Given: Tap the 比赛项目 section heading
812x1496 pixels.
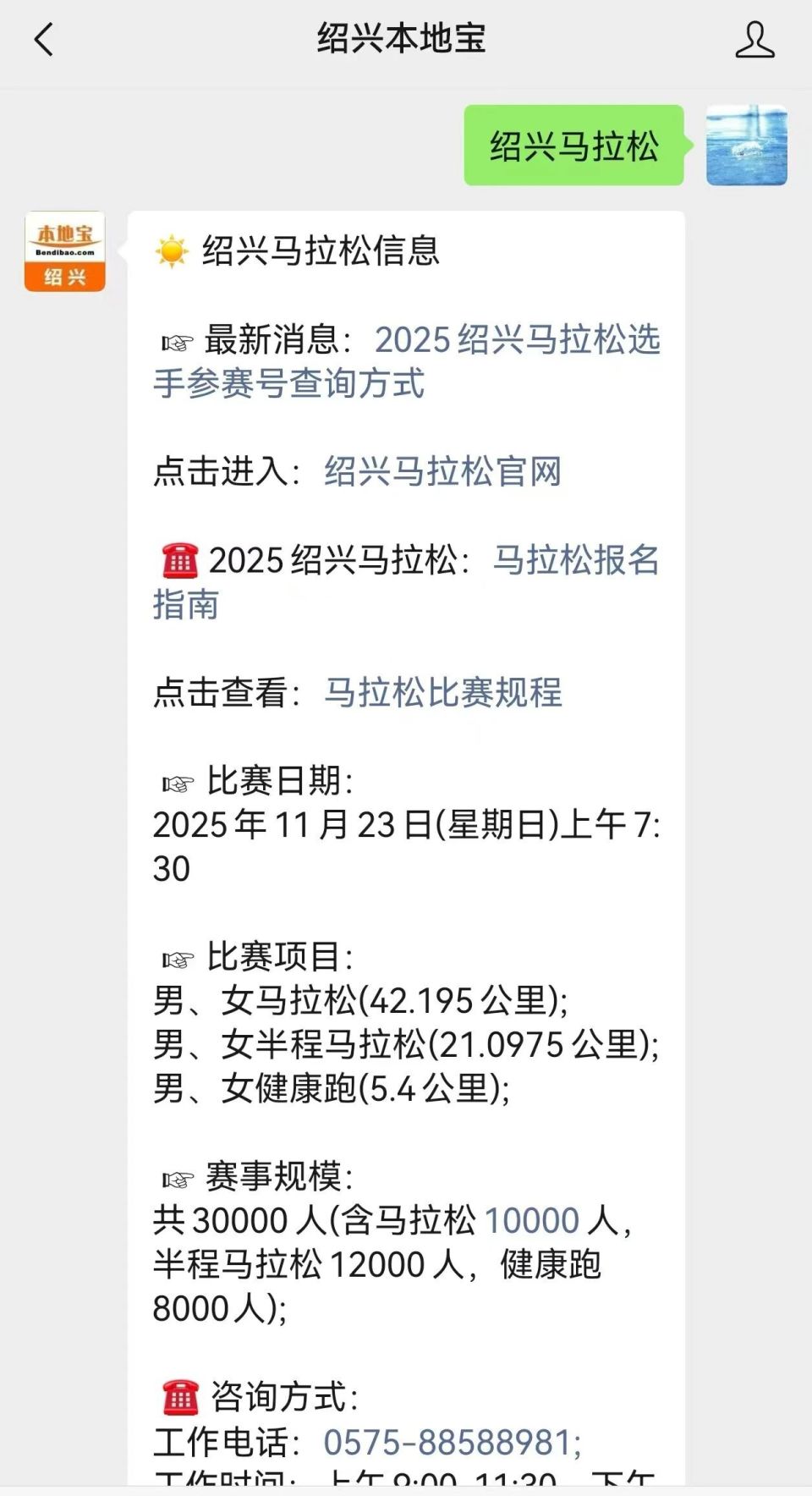Looking at the screenshot, I should point(271,960).
